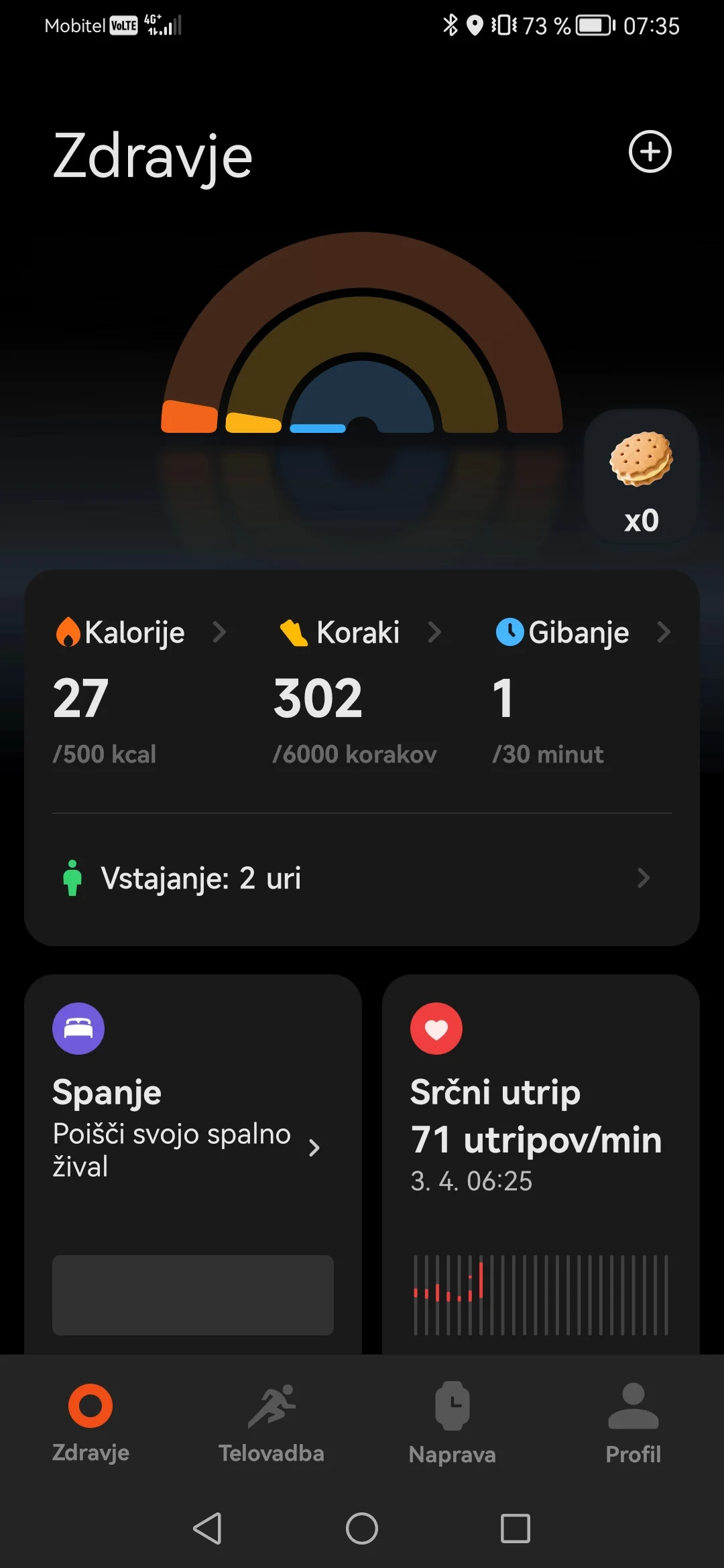Go to the phone's home screen
The image size is (724, 1568).
(362, 1528)
